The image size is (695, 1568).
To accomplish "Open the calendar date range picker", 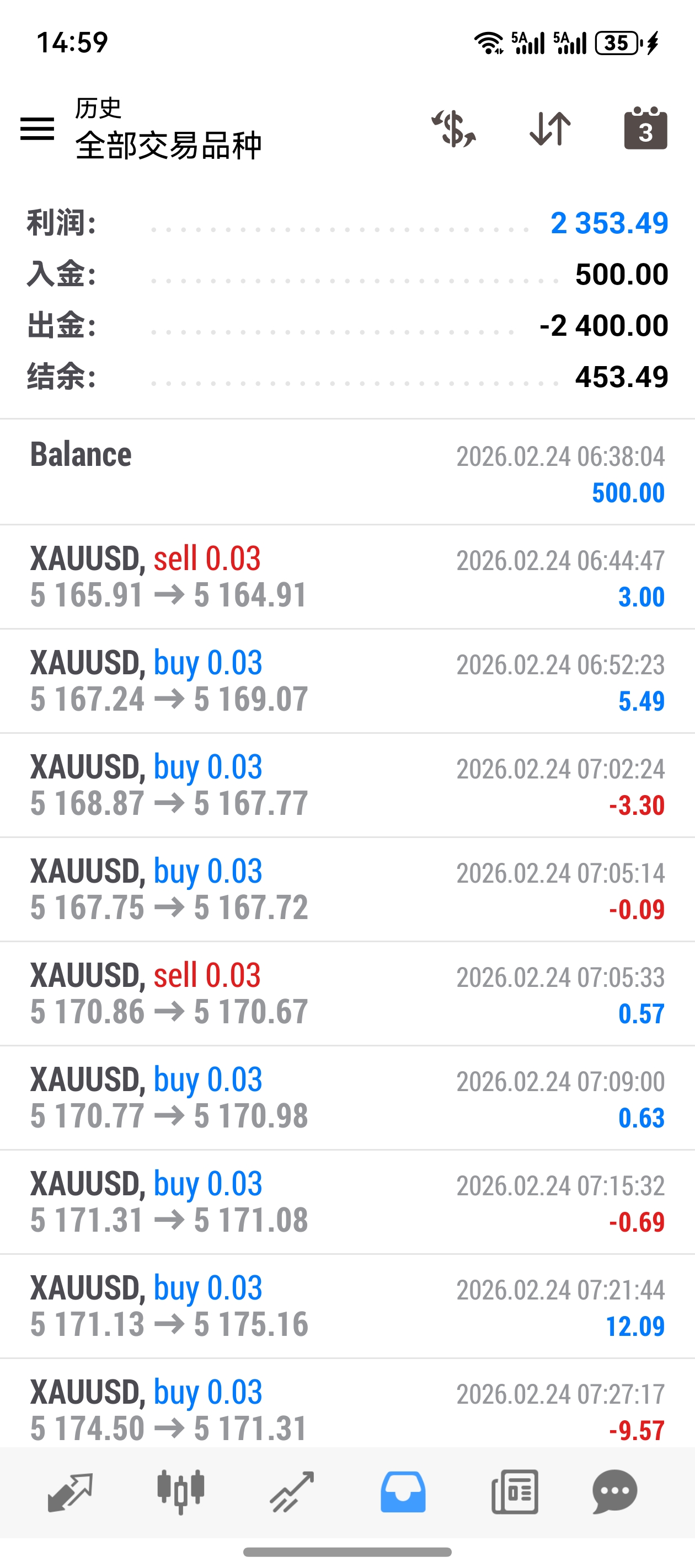I will (x=645, y=128).
